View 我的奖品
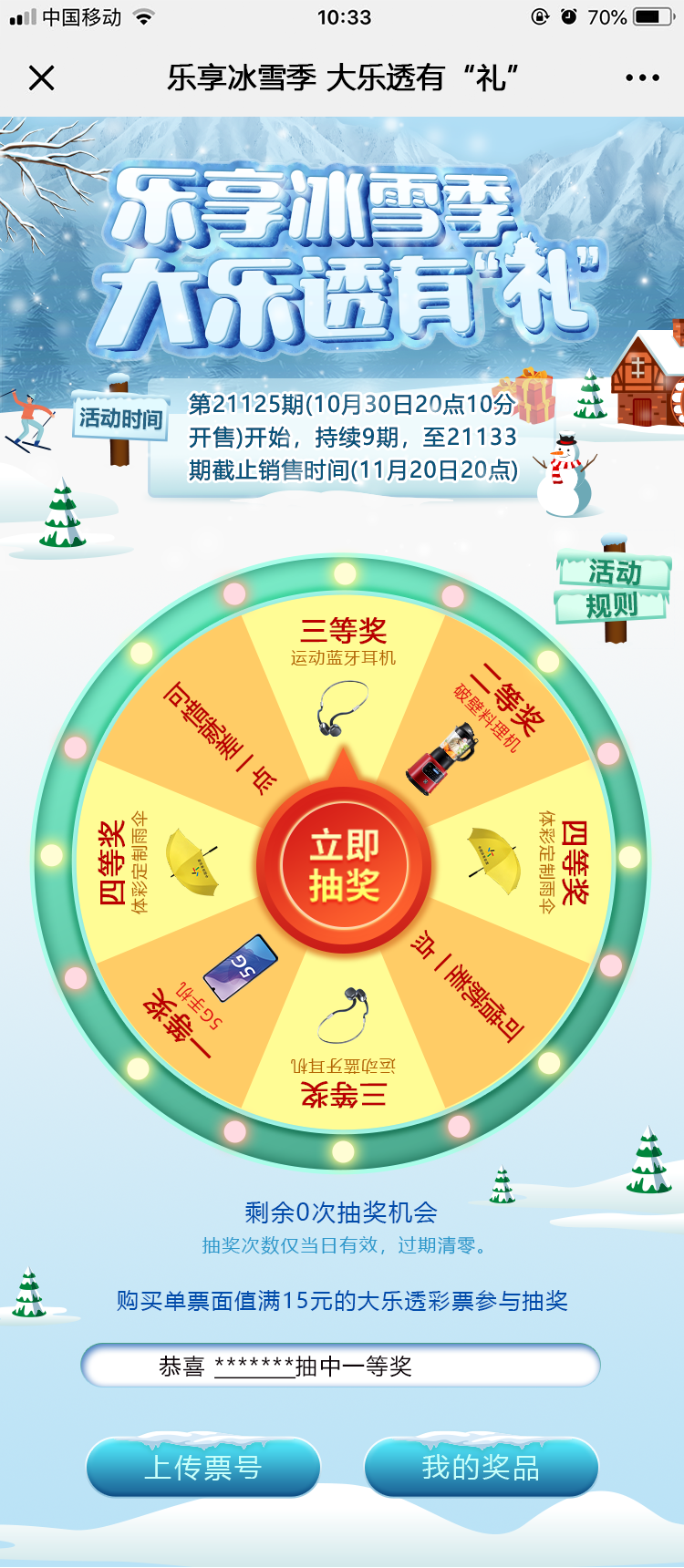 click(481, 1468)
